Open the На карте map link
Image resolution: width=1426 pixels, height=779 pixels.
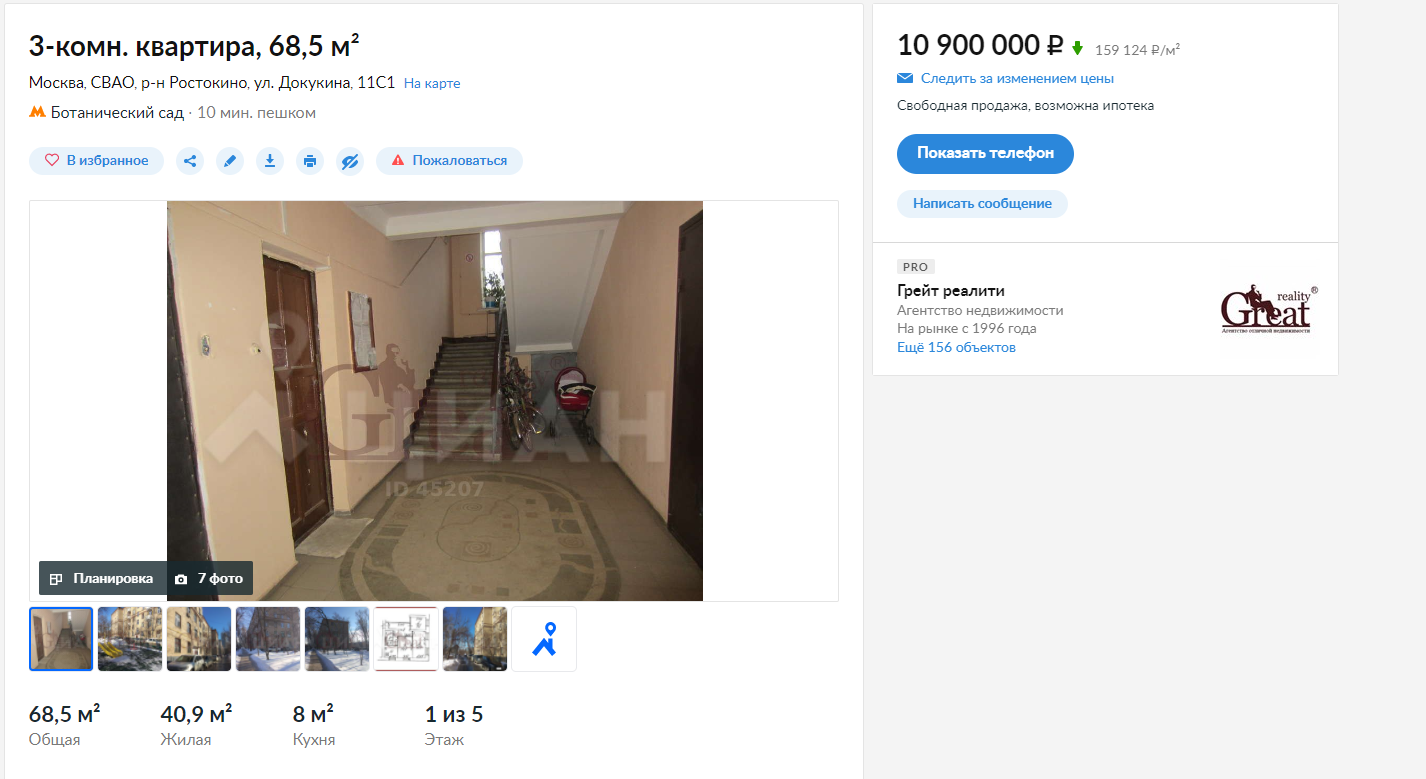(432, 83)
